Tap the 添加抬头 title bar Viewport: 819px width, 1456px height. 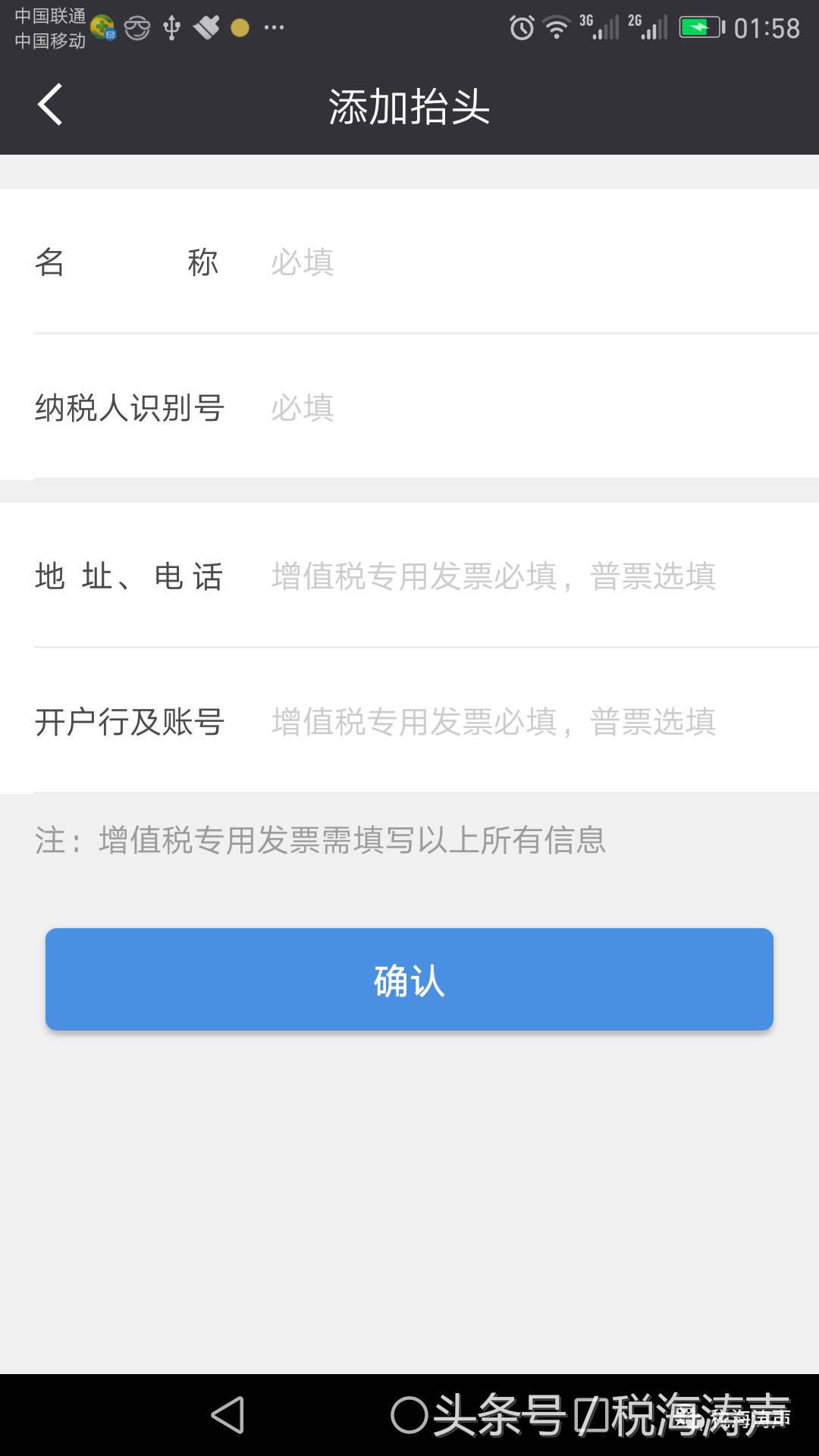pos(409,106)
